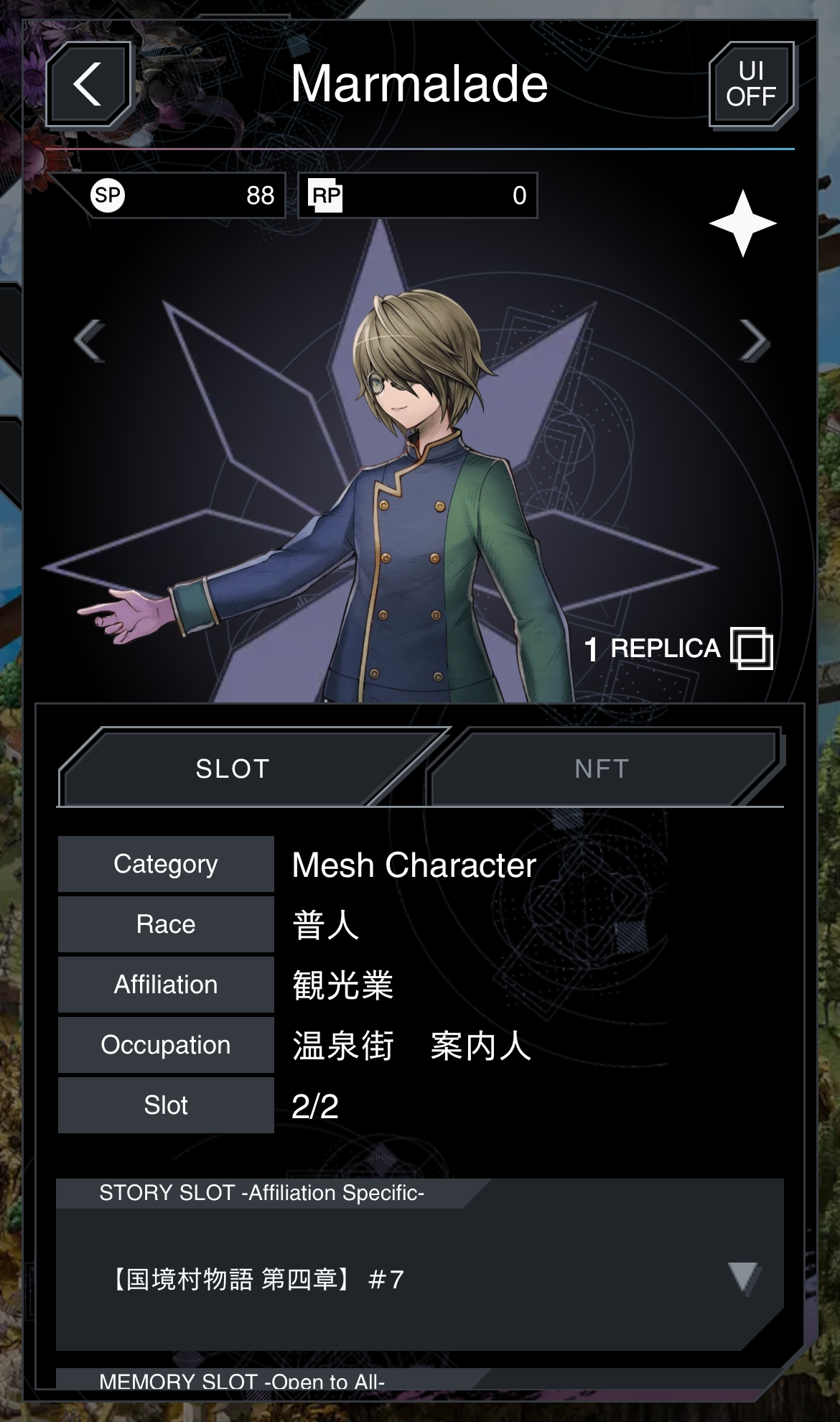Switch to the NFT tab
Viewport: 840px width, 1422px height.
(602, 769)
